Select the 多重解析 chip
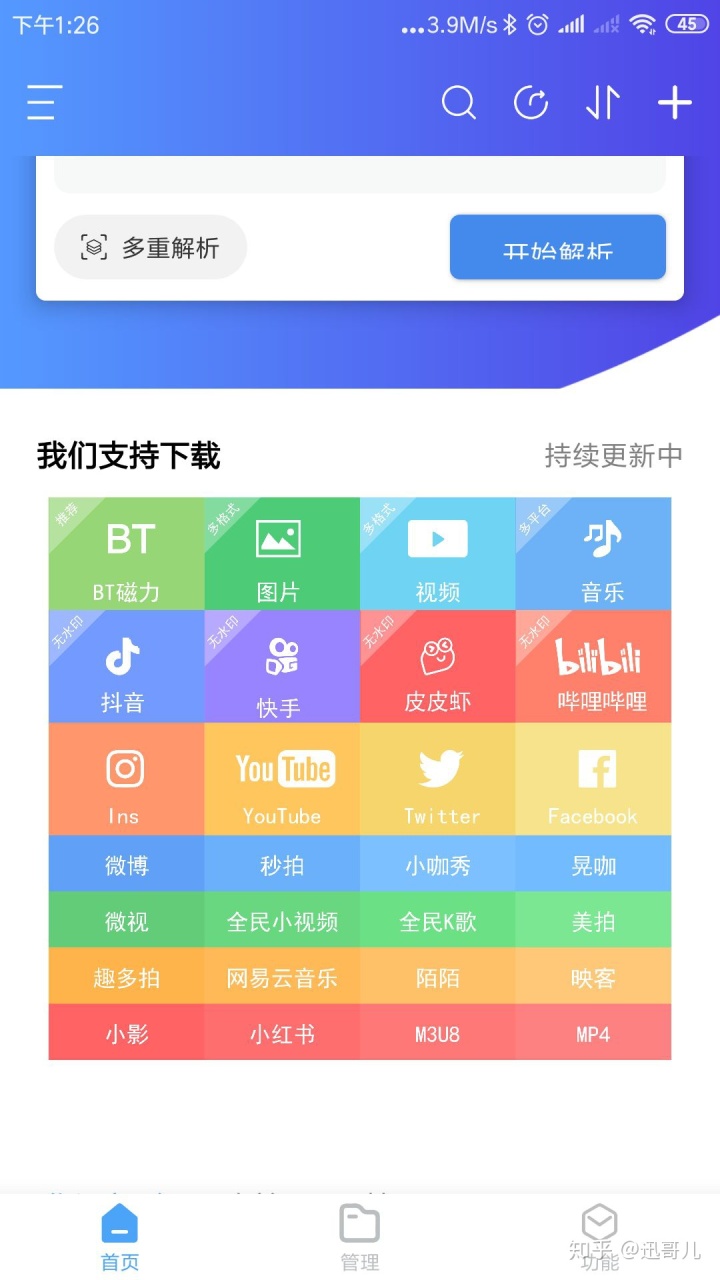 click(150, 247)
